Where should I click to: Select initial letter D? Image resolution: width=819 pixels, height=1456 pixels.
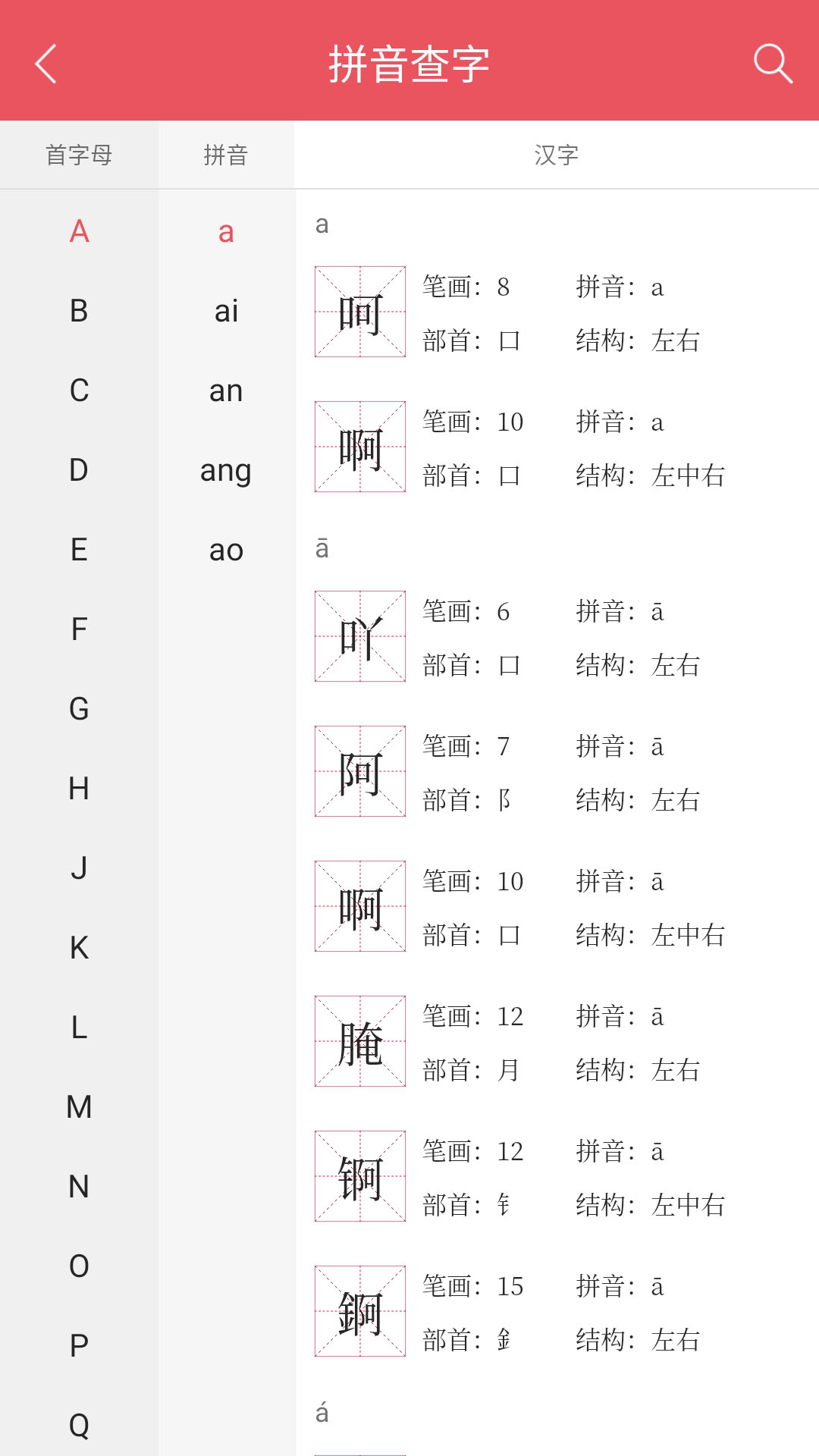tap(79, 470)
